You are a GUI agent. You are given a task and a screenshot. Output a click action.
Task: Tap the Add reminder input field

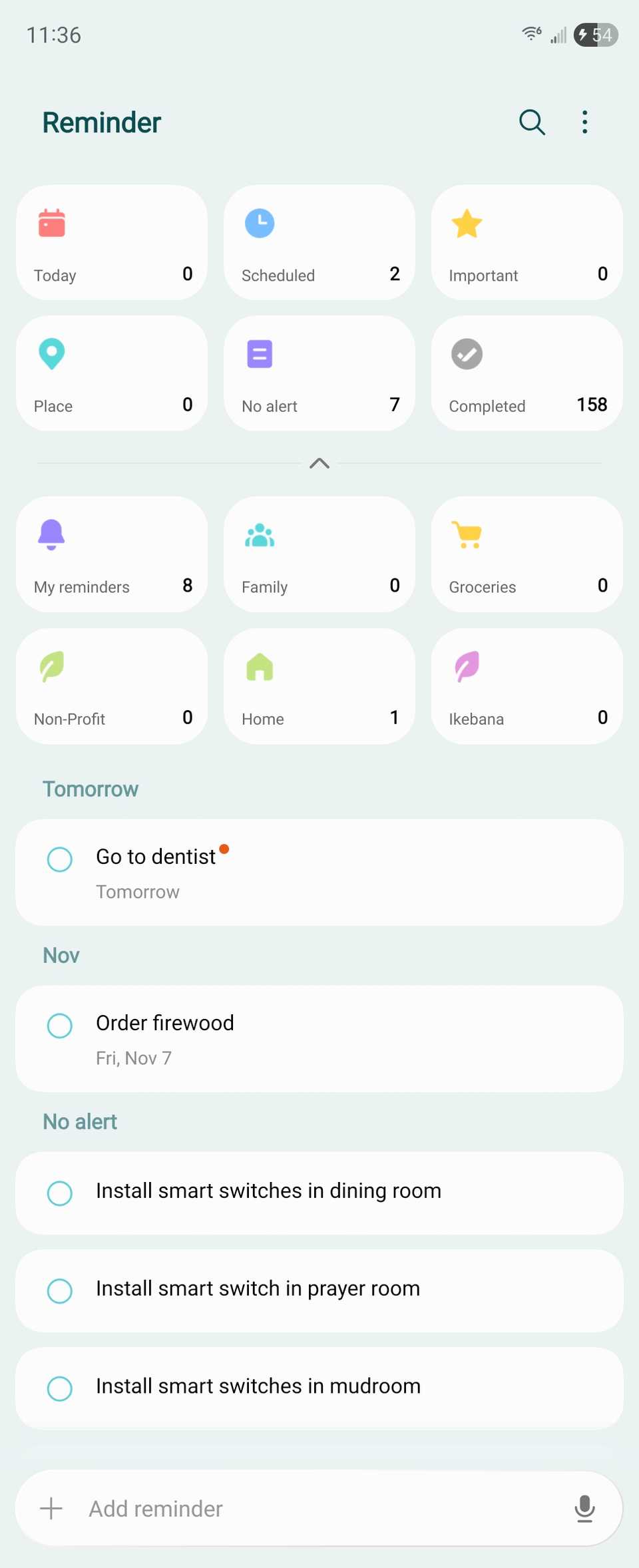266,1509
